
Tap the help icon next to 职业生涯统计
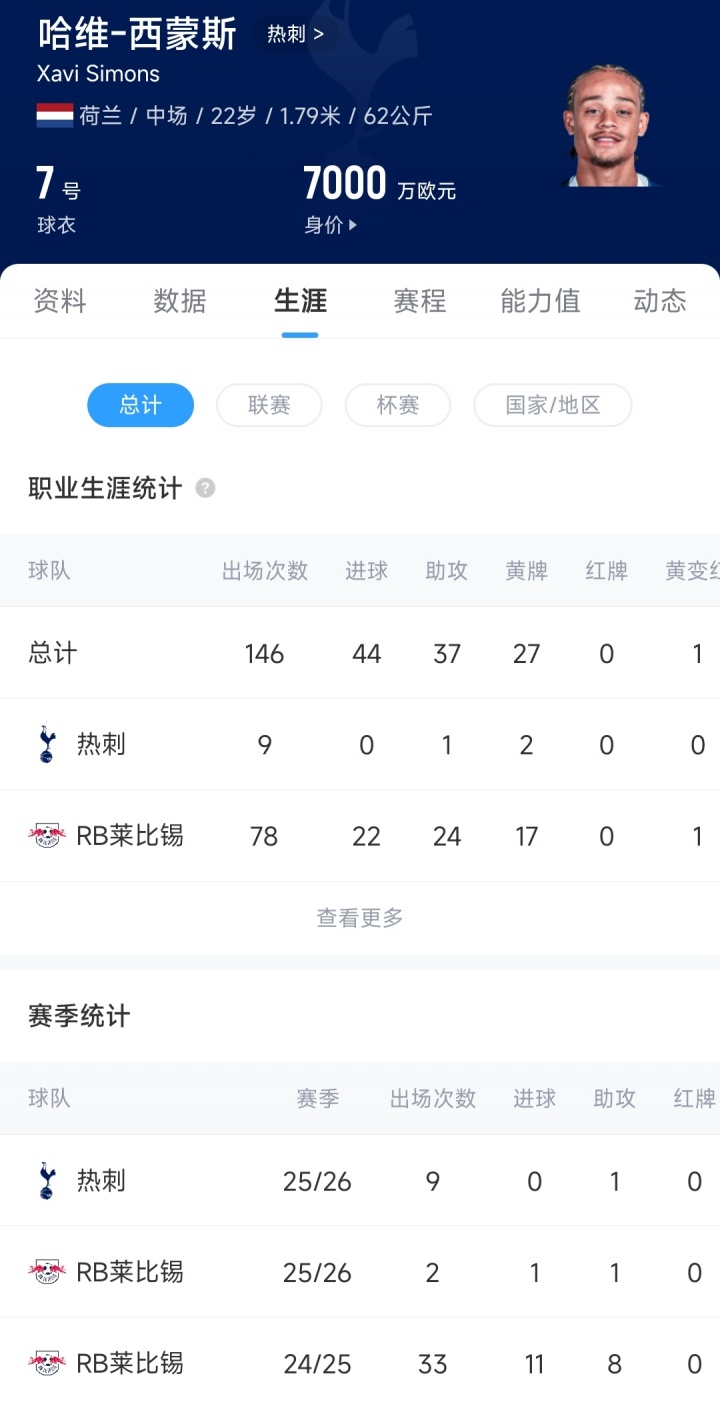coord(205,488)
